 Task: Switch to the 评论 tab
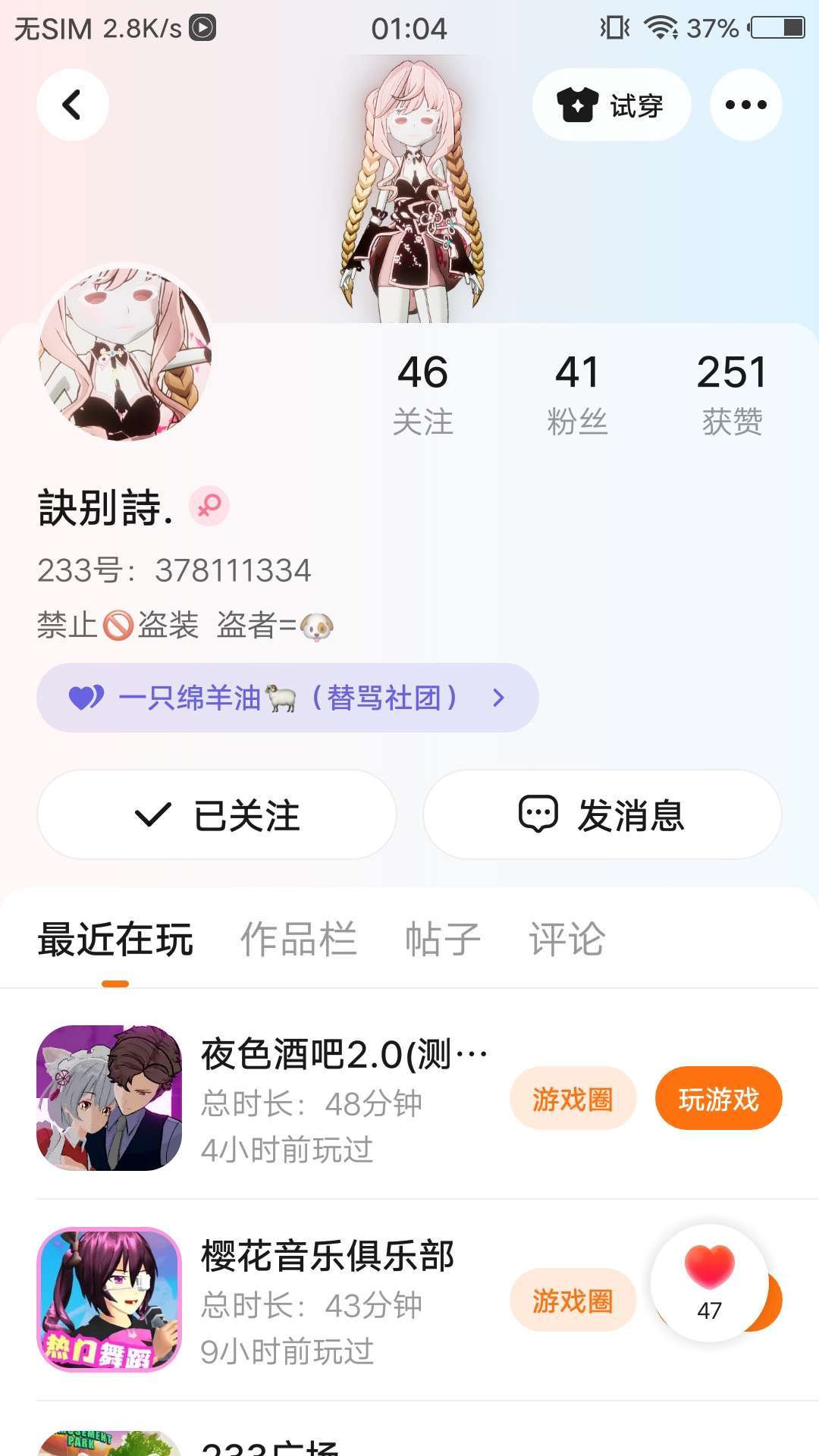click(x=567, y=940)
